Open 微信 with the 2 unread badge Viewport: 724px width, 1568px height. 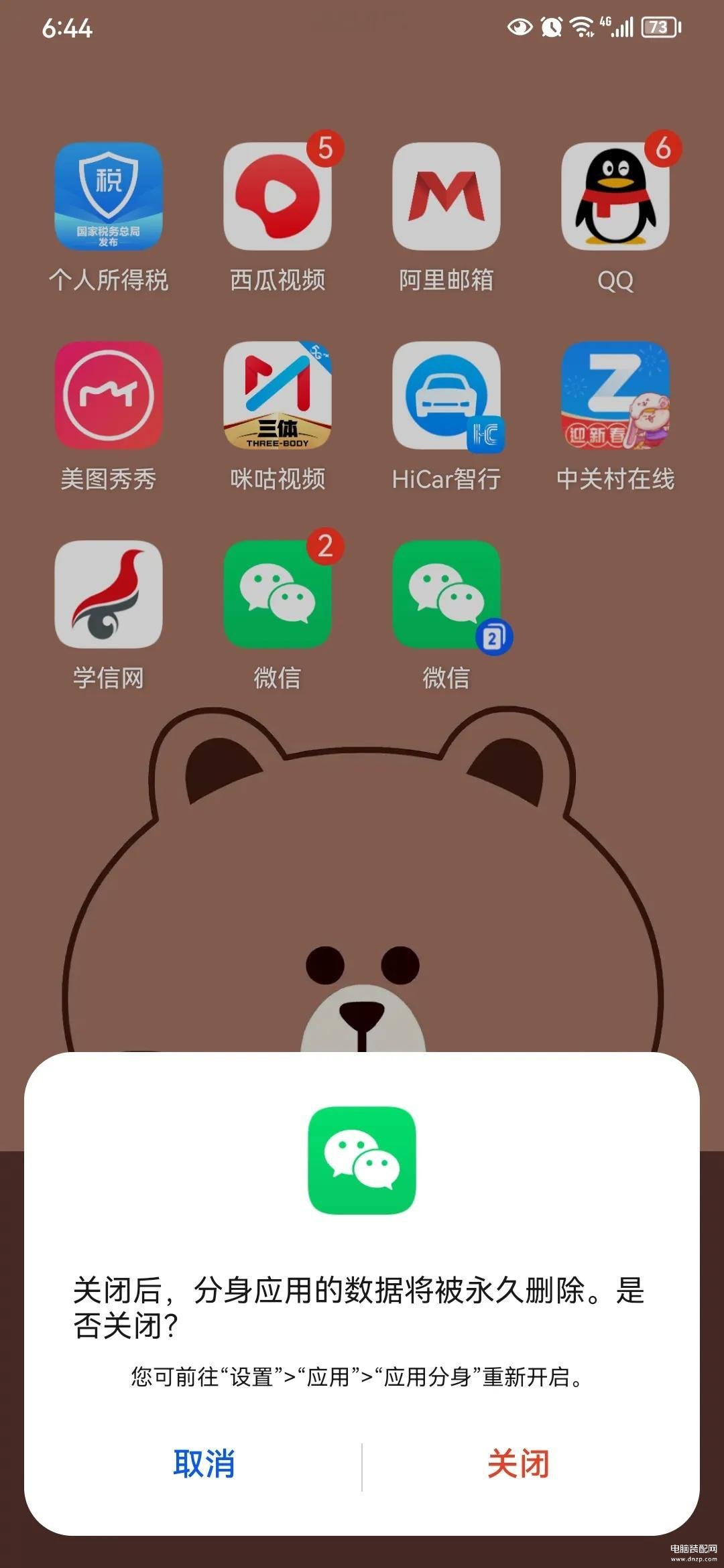coord(278,594)
